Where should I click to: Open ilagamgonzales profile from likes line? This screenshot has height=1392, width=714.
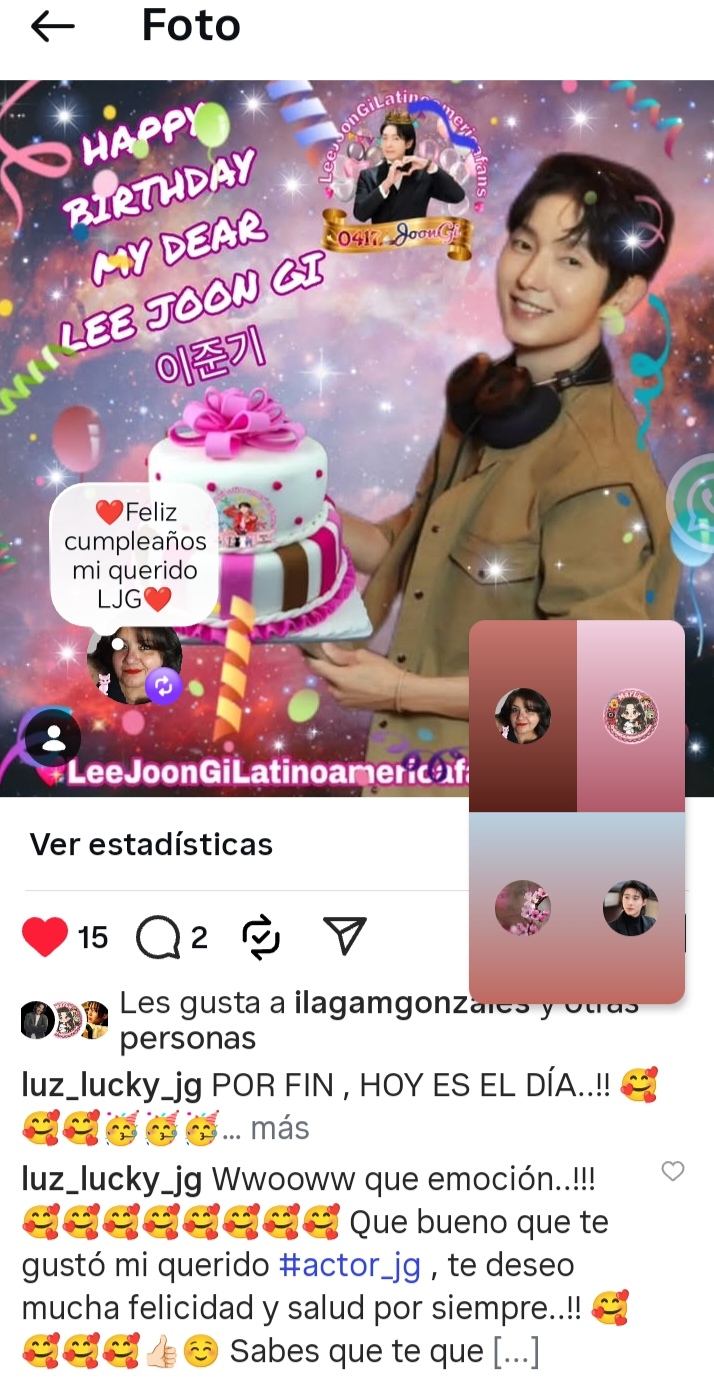(410, 1004)
